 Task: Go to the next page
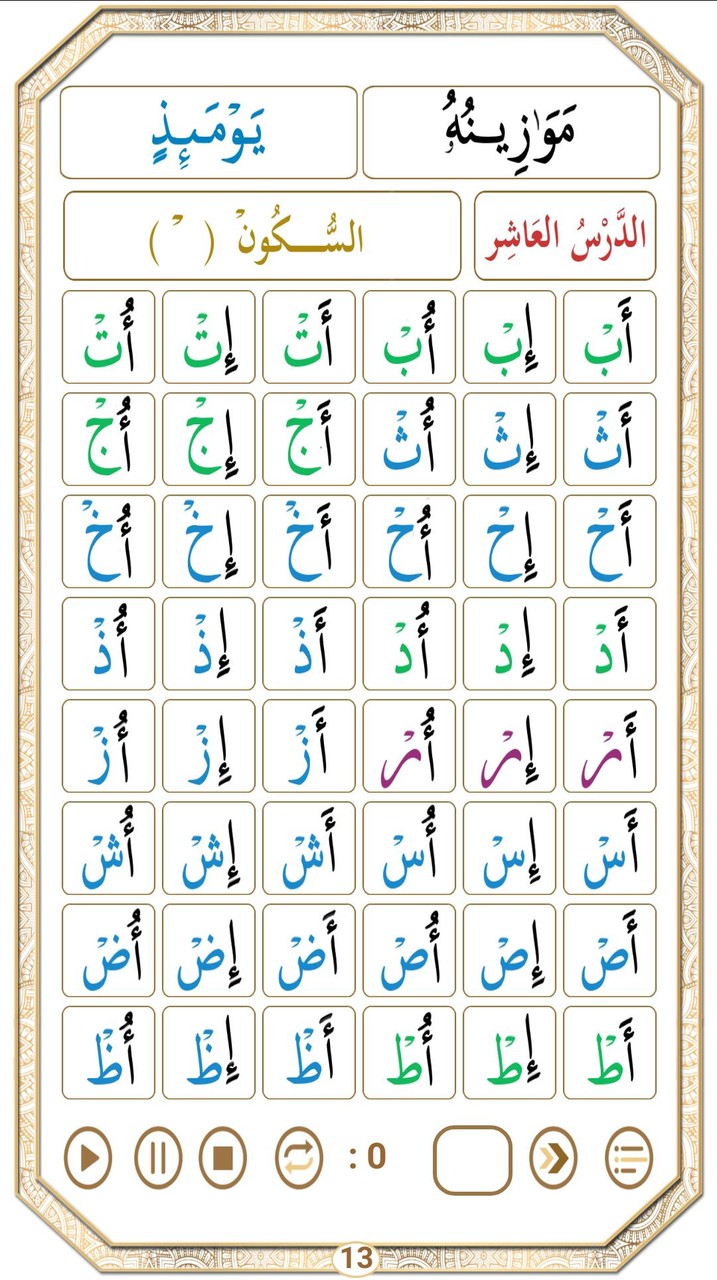pos(554,1159)
